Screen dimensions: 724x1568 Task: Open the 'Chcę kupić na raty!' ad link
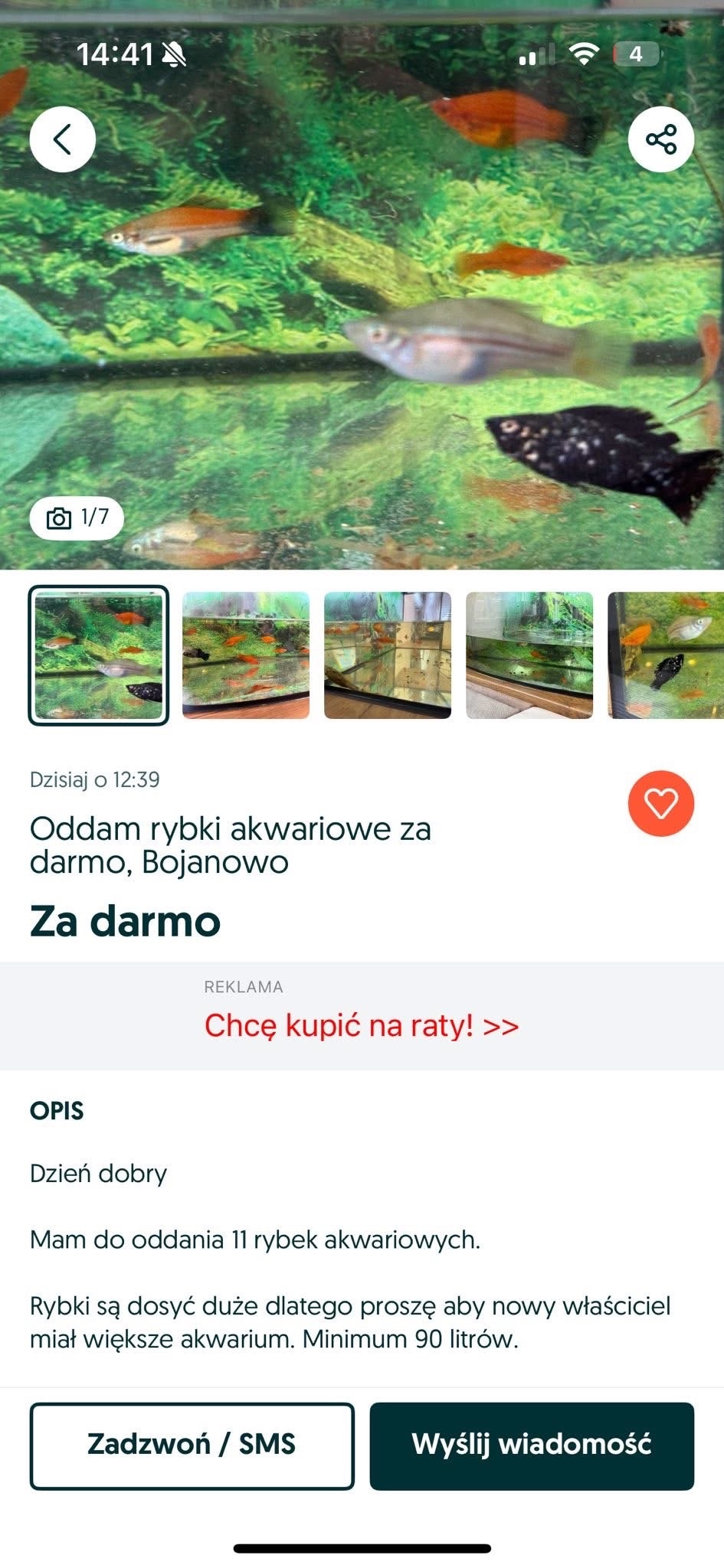point(362,1025)
